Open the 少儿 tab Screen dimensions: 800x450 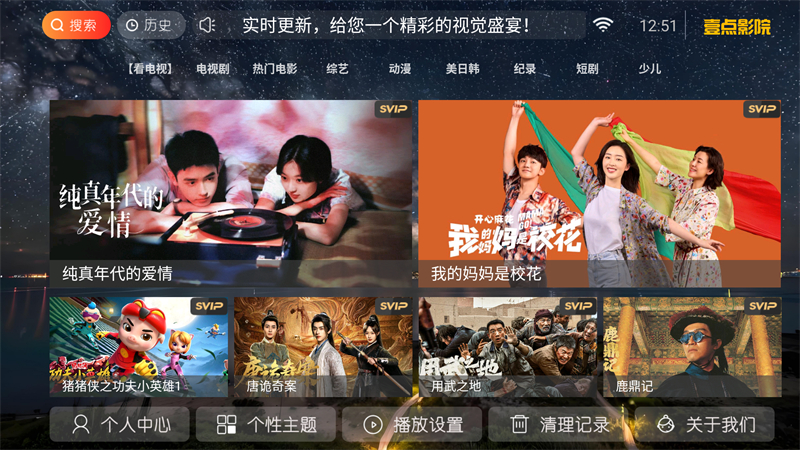click(x=649, y=69)
